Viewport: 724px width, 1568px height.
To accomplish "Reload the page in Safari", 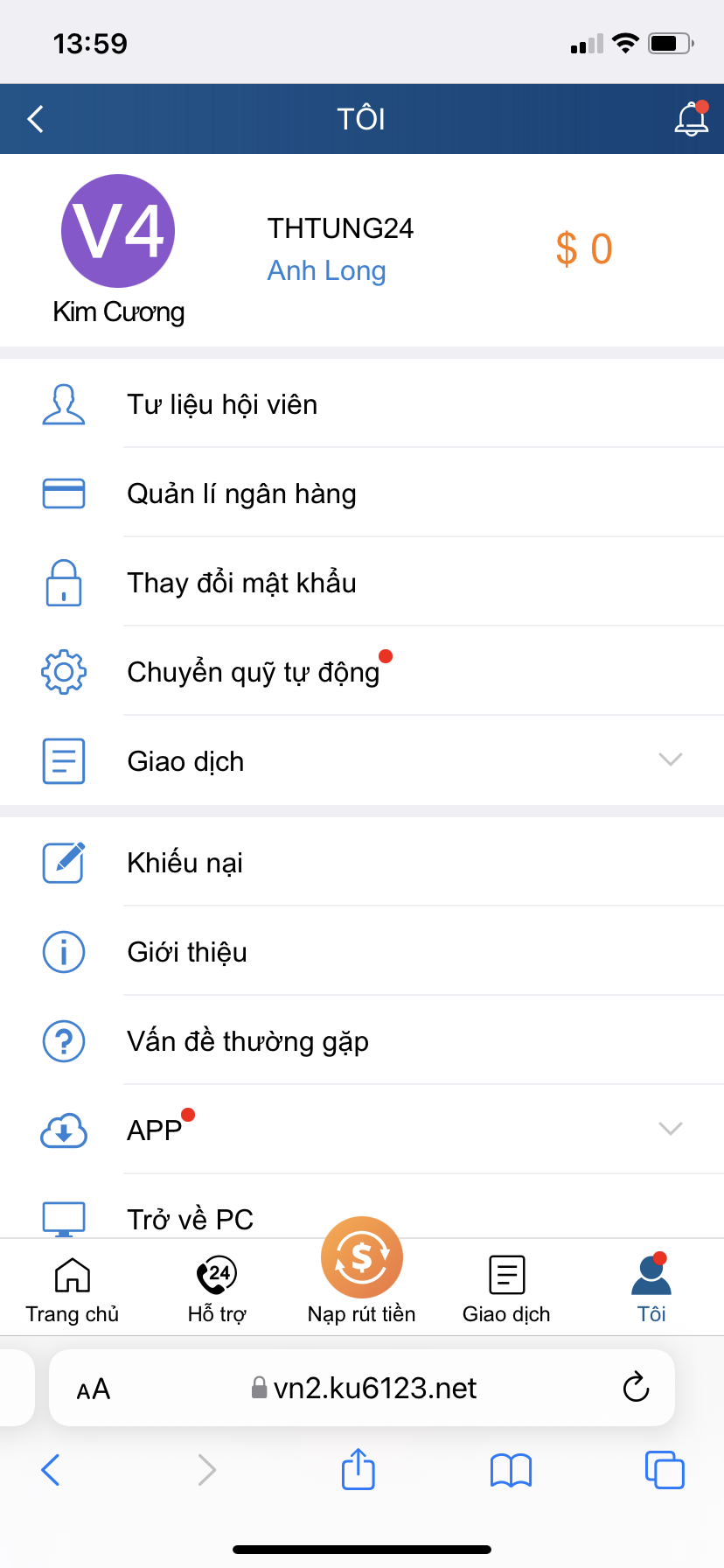I will 636,1387.
